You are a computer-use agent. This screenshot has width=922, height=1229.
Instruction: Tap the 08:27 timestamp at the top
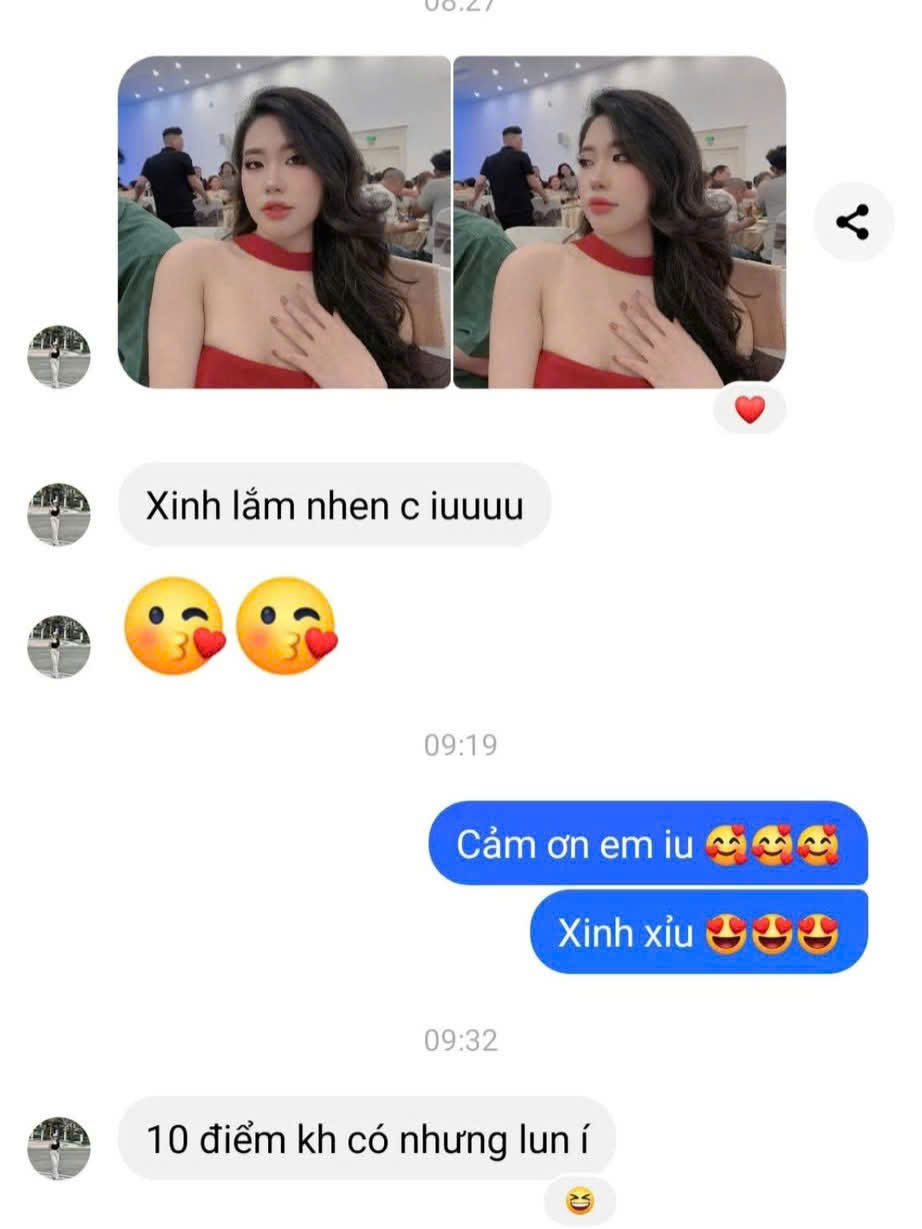point(461,8)
